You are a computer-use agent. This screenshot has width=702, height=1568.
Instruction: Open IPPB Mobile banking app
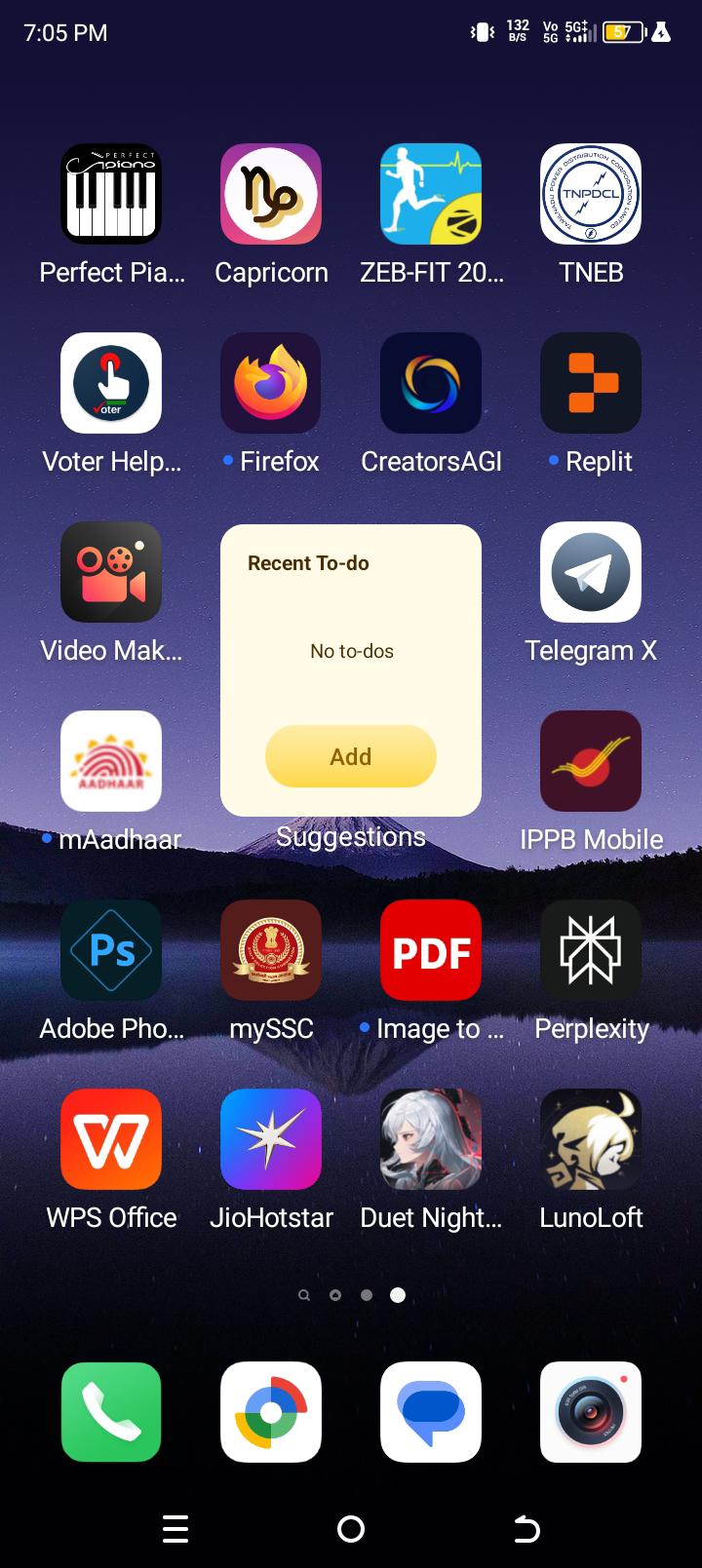point(591,761)
